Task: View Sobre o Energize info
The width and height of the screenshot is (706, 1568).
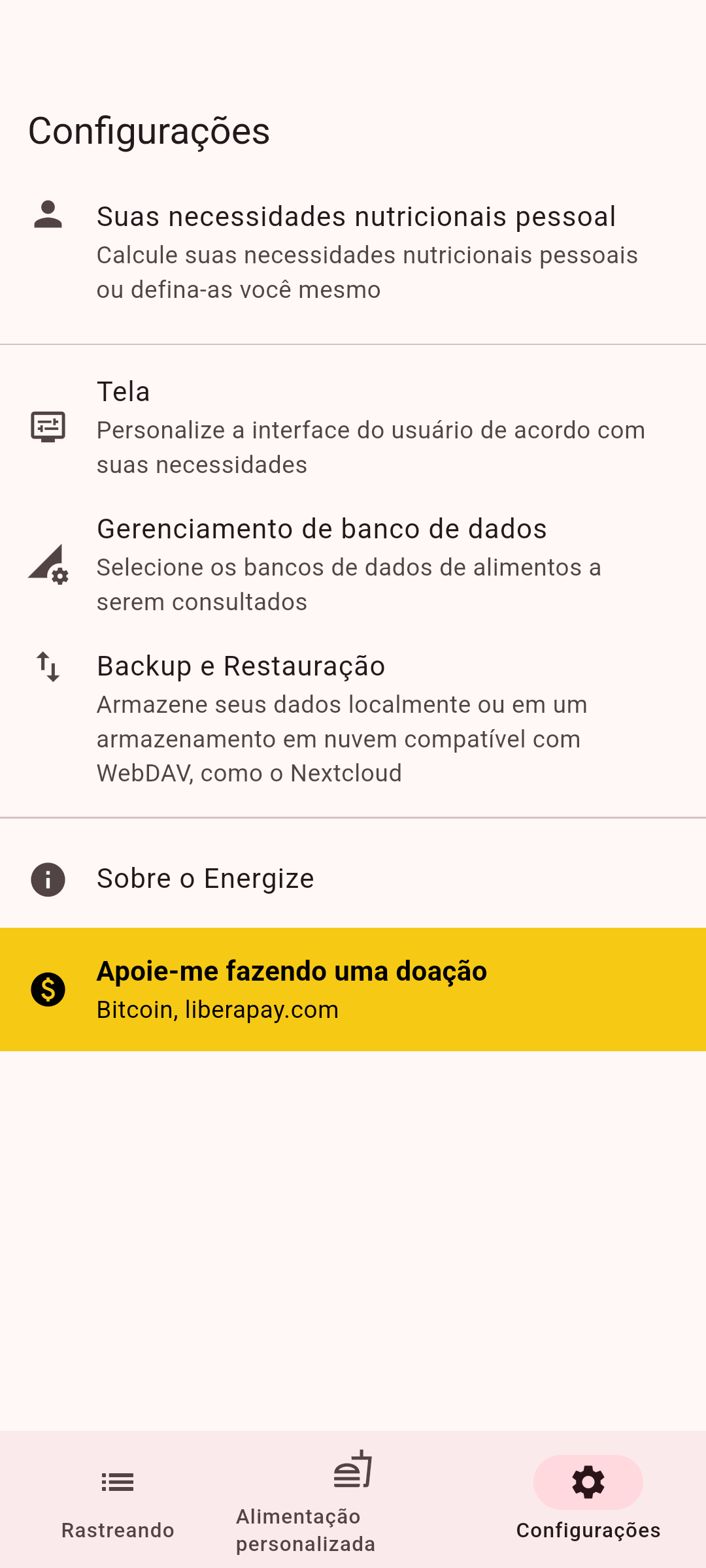Action: 353,879
